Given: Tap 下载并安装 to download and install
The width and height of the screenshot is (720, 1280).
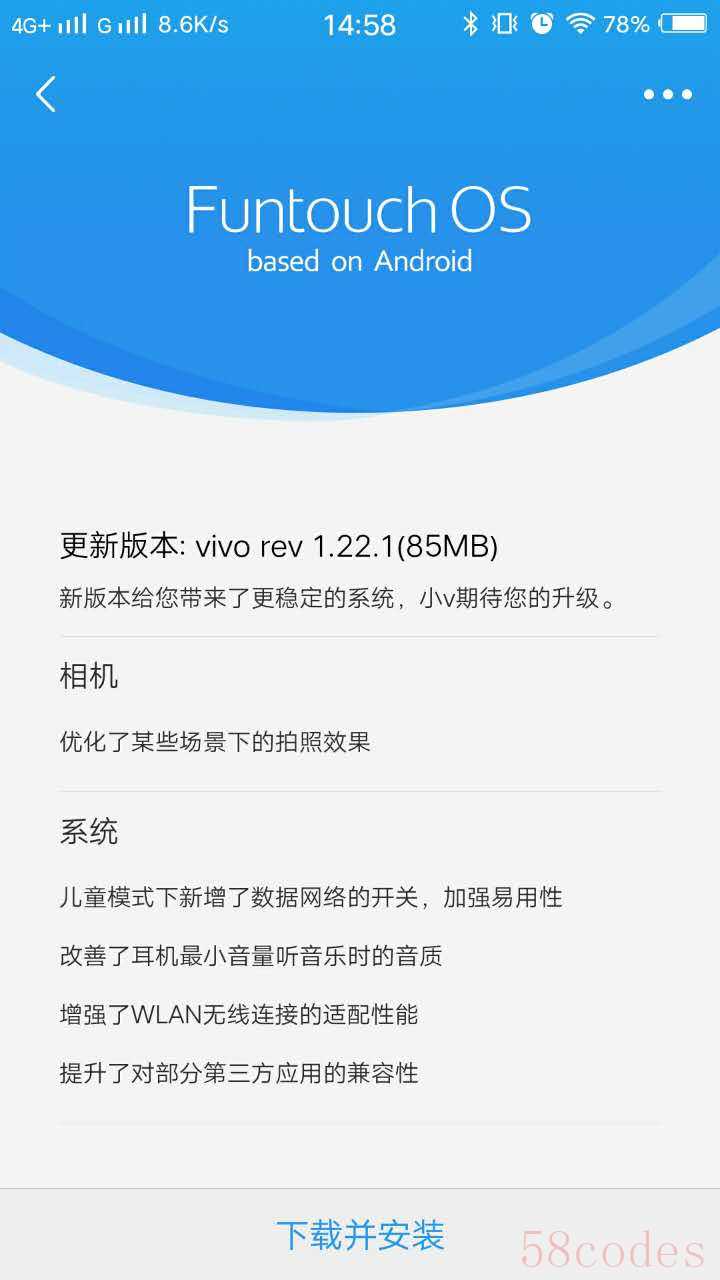Looking at the screenshot, I should click(x=360, y=1235).
